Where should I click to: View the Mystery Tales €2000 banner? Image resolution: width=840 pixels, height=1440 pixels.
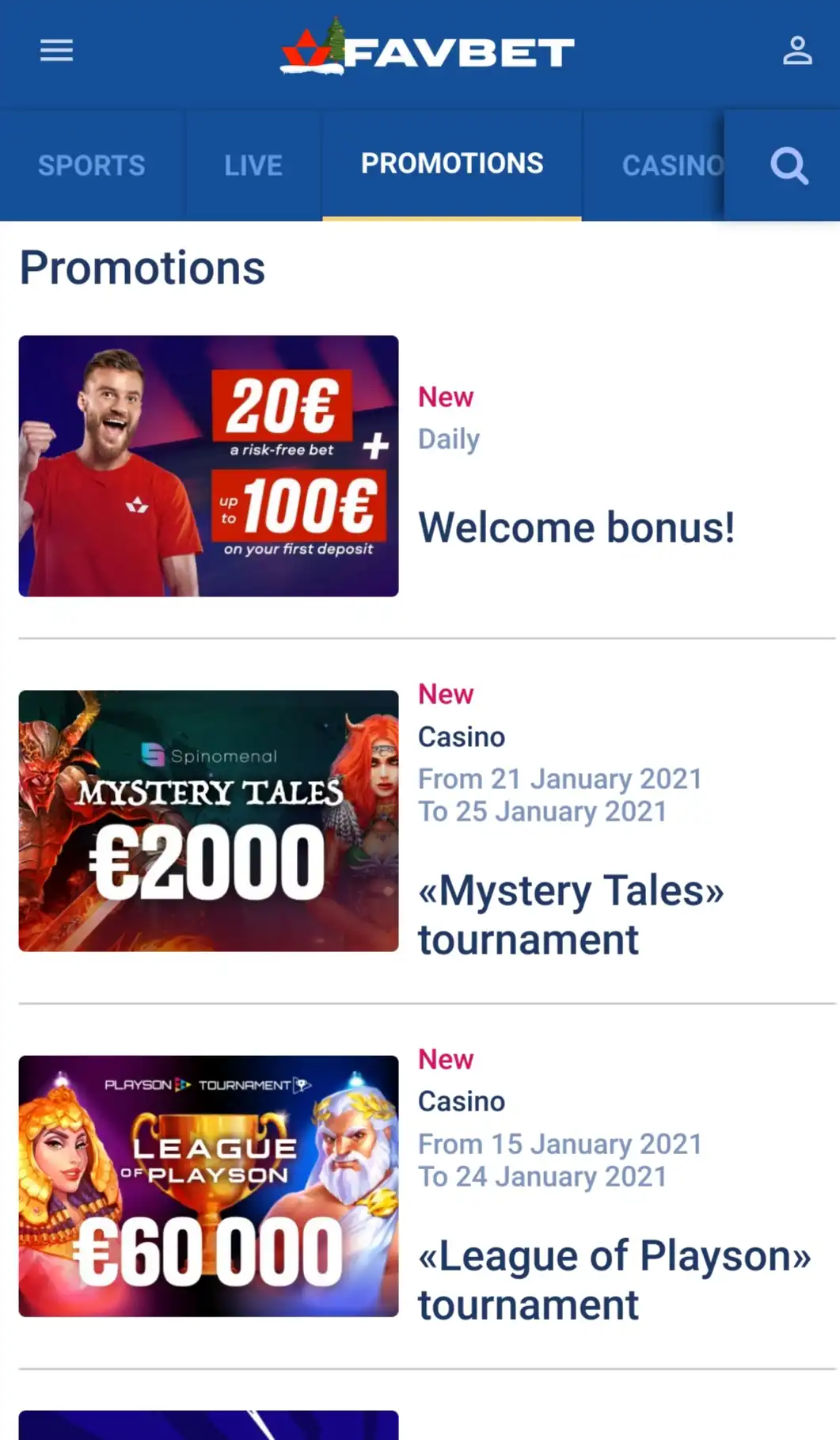click(x=209, y=821)
